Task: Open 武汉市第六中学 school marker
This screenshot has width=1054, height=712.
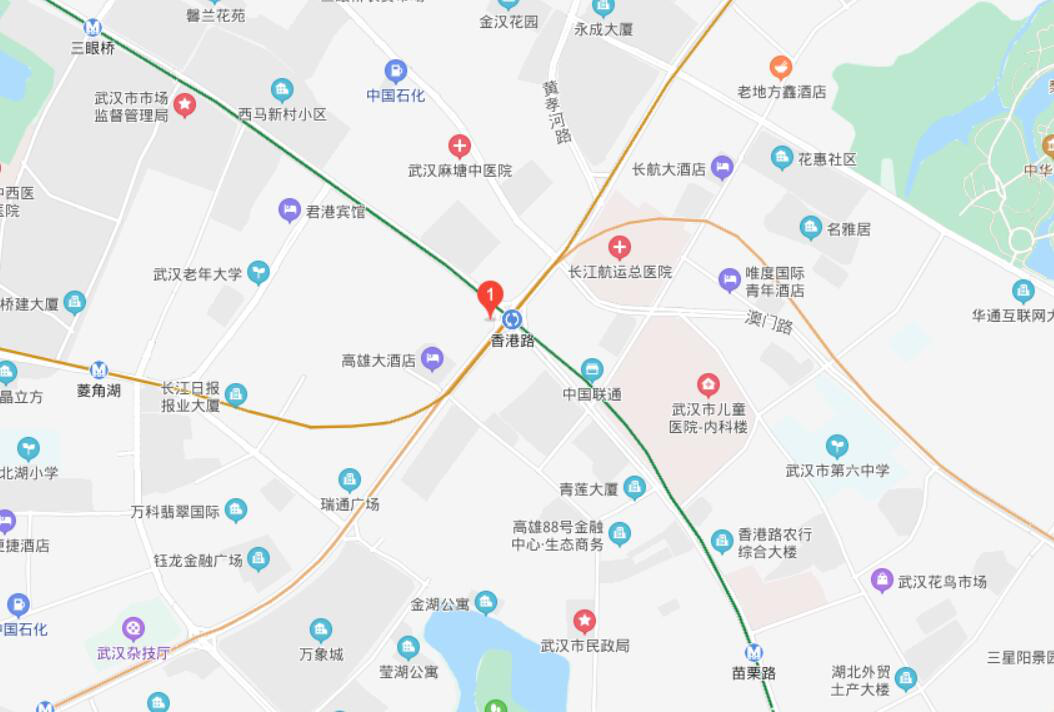Action: [837, 446]
